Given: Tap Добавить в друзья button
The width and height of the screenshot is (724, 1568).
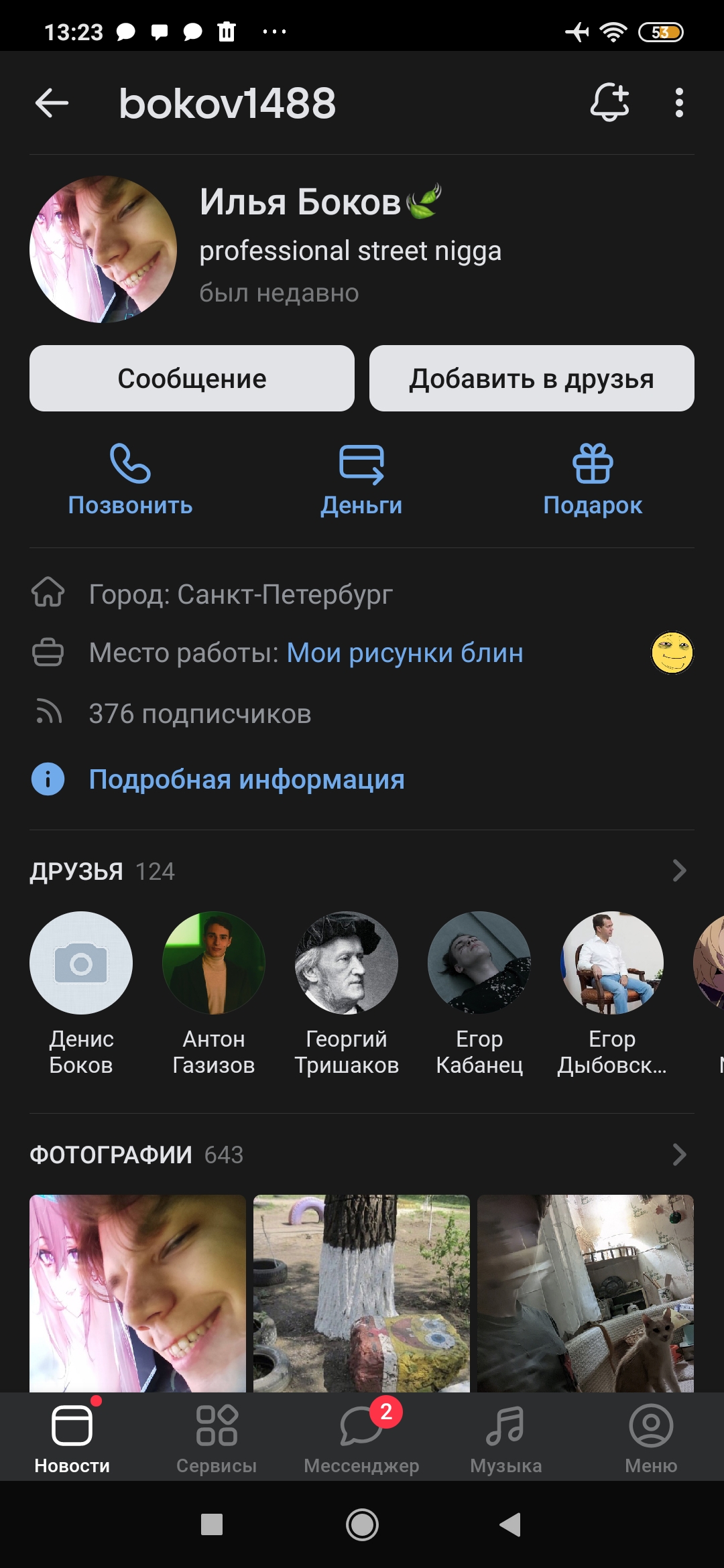Looking at the screenshot, I should point(532,379).
